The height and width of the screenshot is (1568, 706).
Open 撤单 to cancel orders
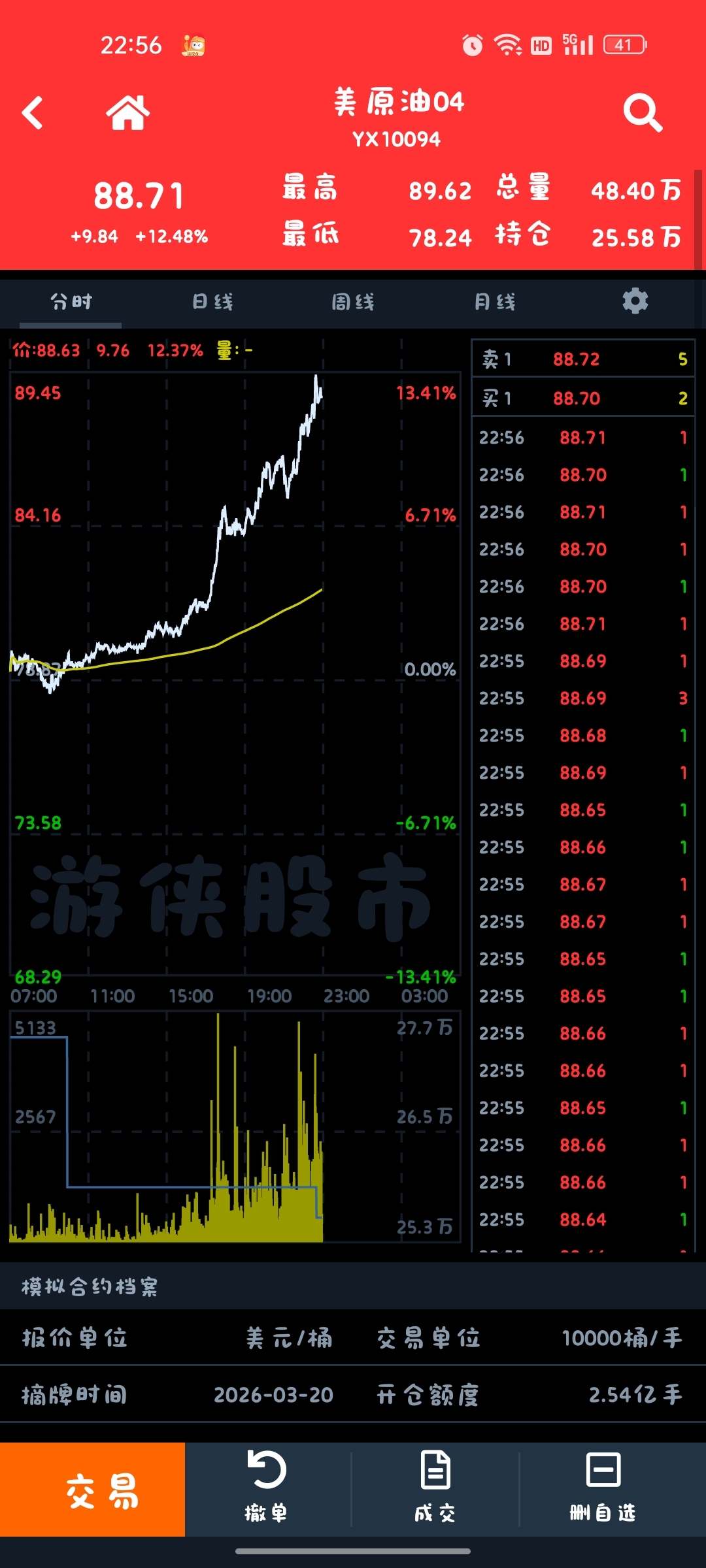click(x=267, y=1490)
